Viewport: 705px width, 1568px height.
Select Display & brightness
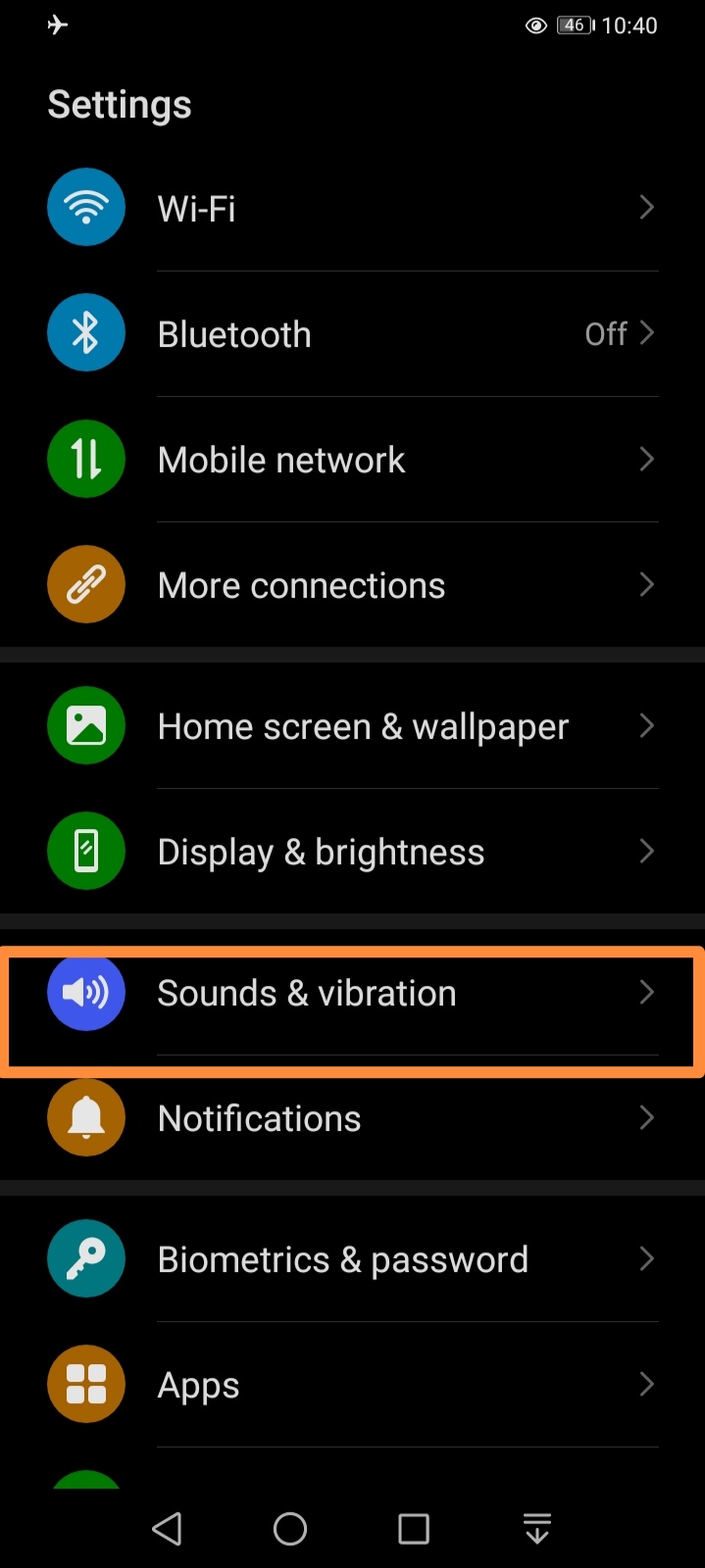tap(353, 852)
